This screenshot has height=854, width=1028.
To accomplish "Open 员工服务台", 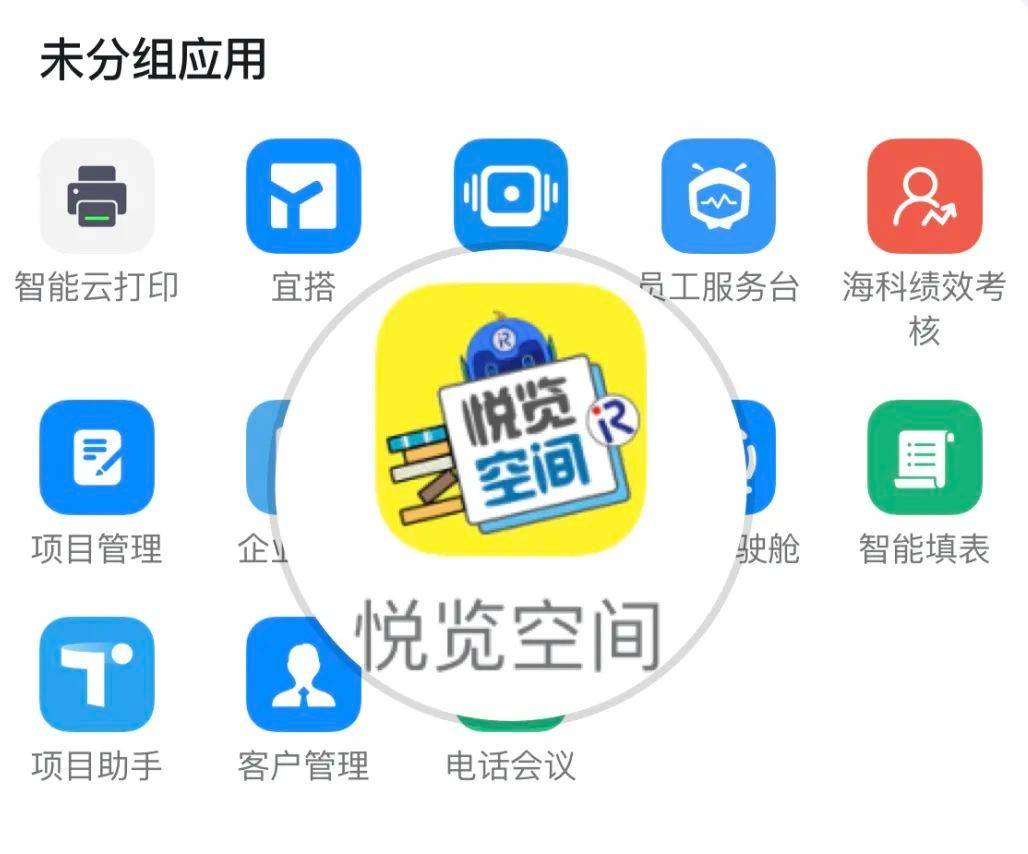I will pyautogui.click(x=718, y=196).
